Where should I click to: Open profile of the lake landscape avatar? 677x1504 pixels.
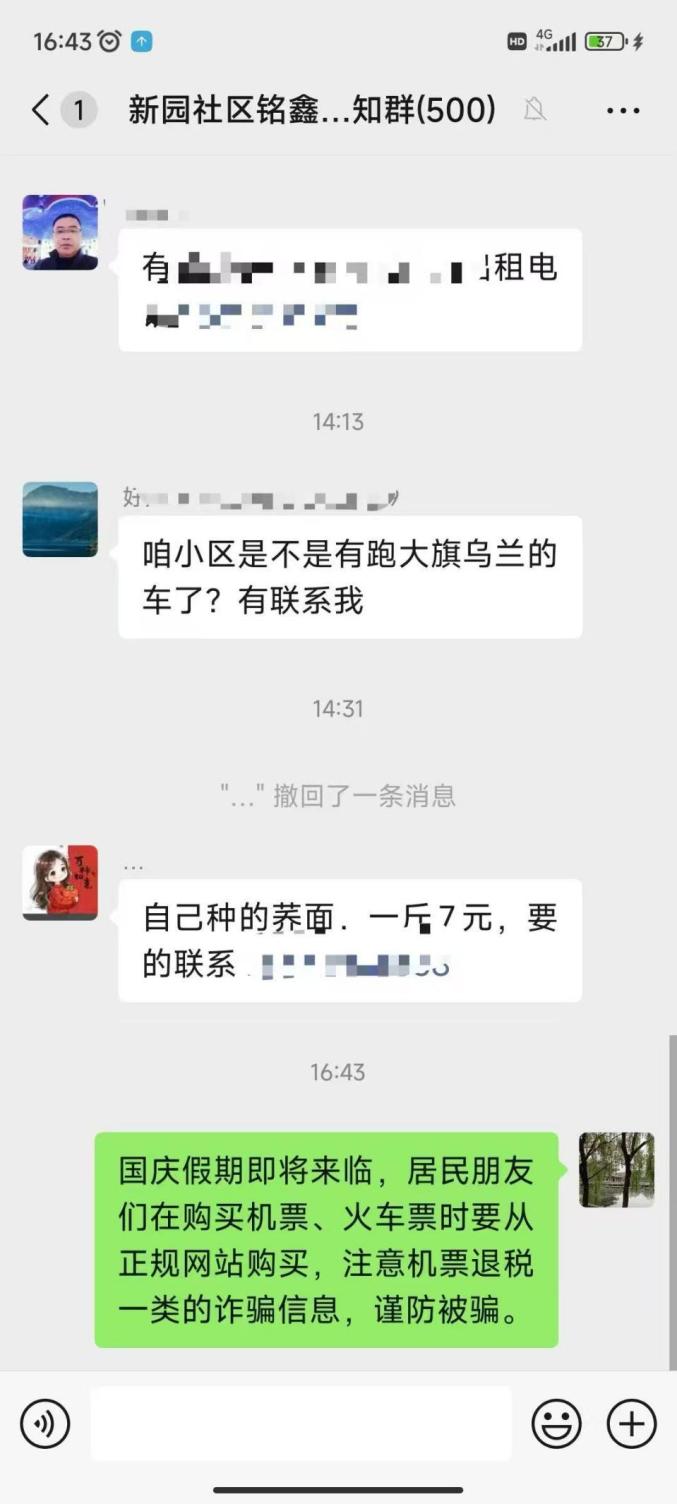pos(60,519)
